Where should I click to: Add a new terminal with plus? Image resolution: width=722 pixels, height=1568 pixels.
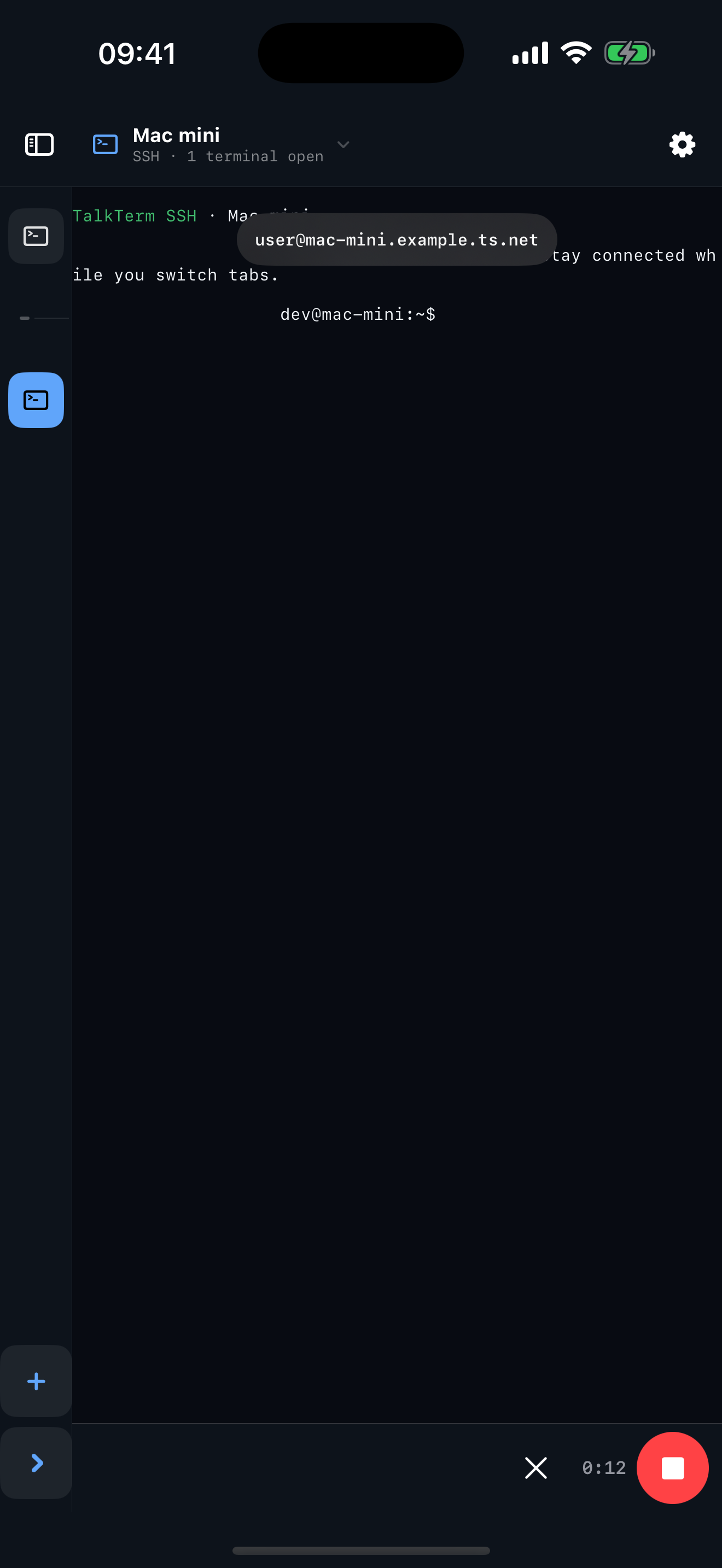point(36,1381)
